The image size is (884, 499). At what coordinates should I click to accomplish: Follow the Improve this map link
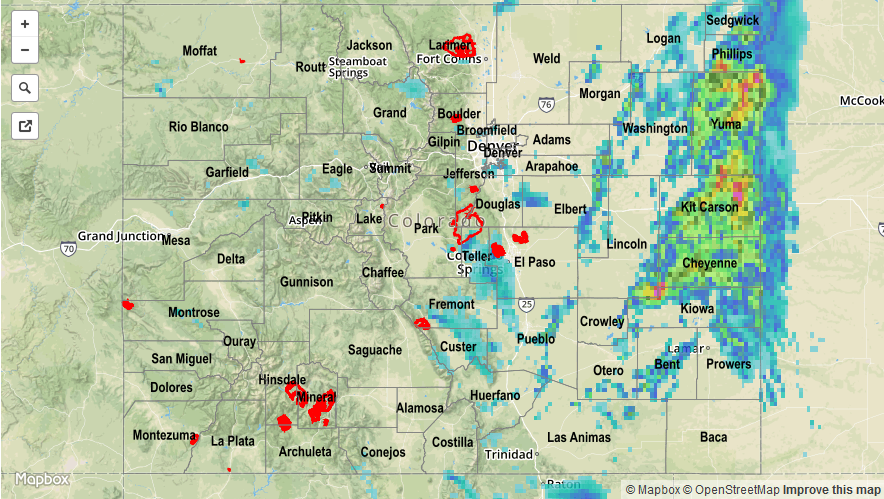point(831,490)
